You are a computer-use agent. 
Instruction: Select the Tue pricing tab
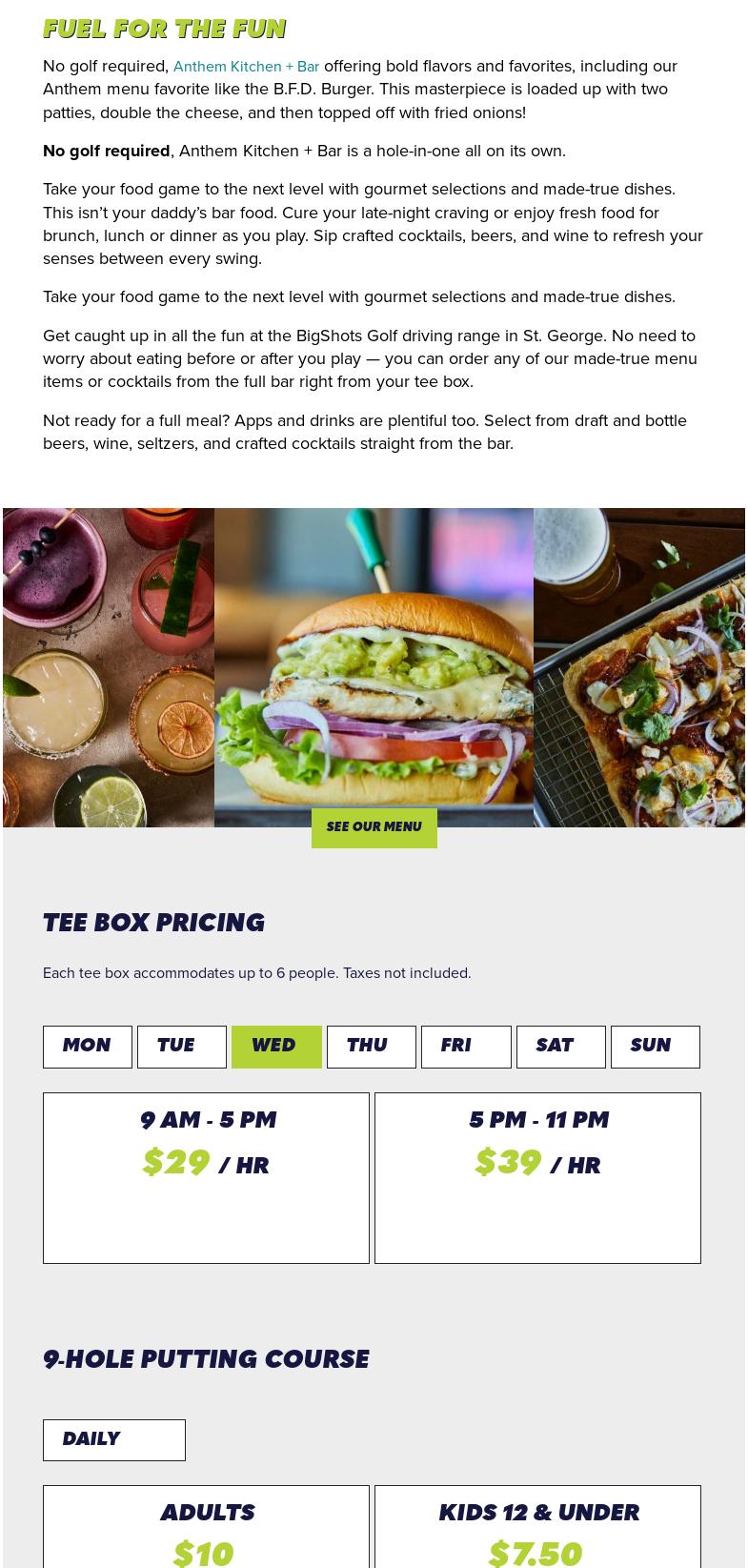(x=182, y=1047)
